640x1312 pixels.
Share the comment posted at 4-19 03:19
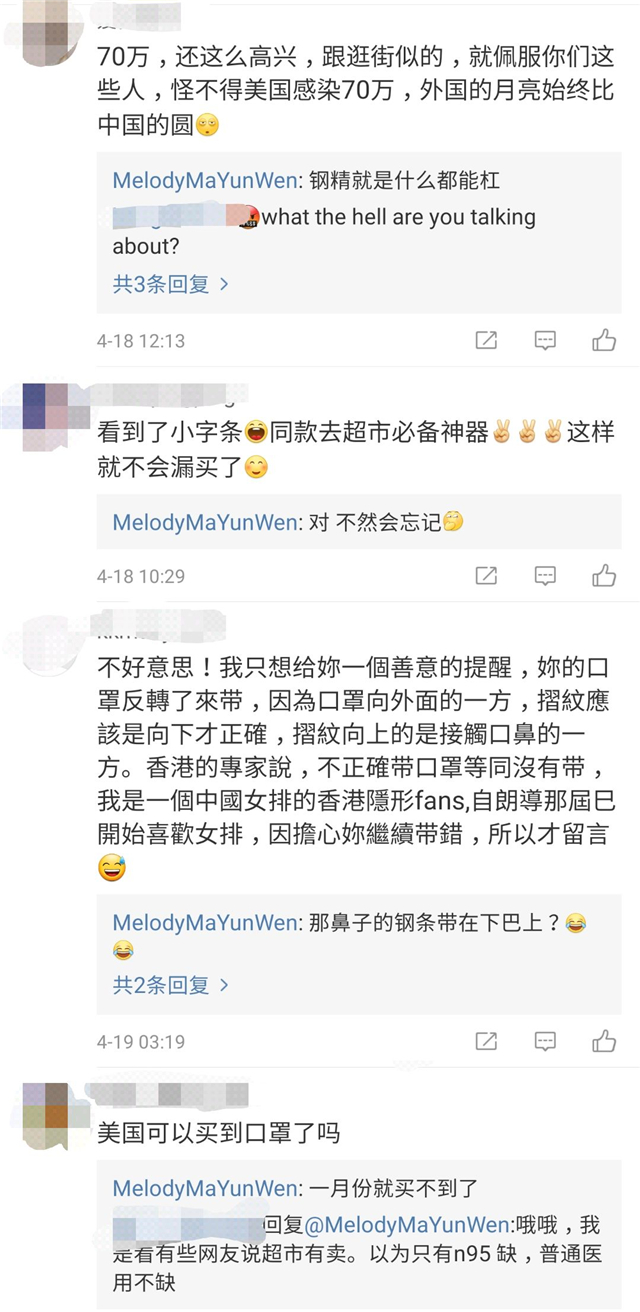point(486,1041)
